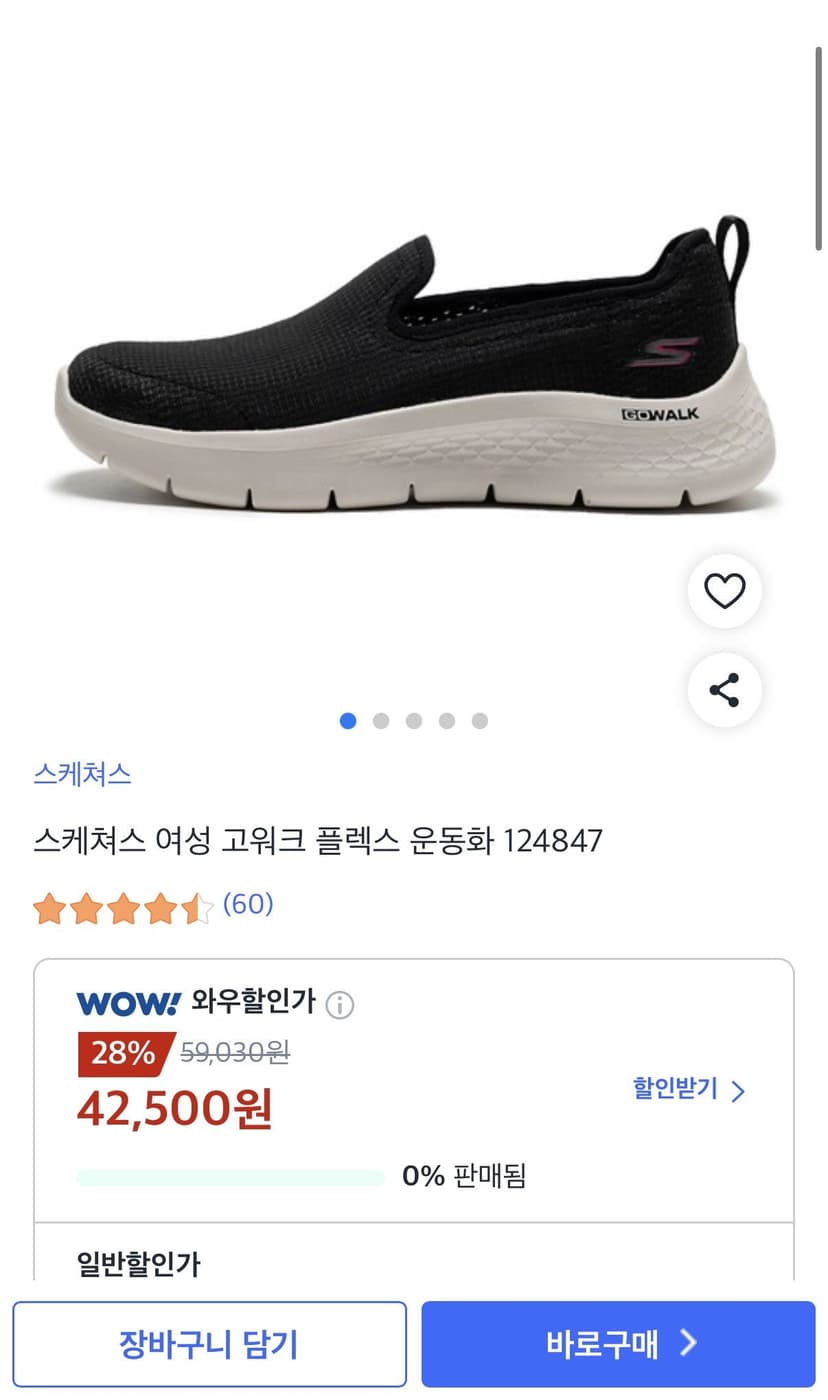Open the Skechers shoe product image

coord(414,365)
